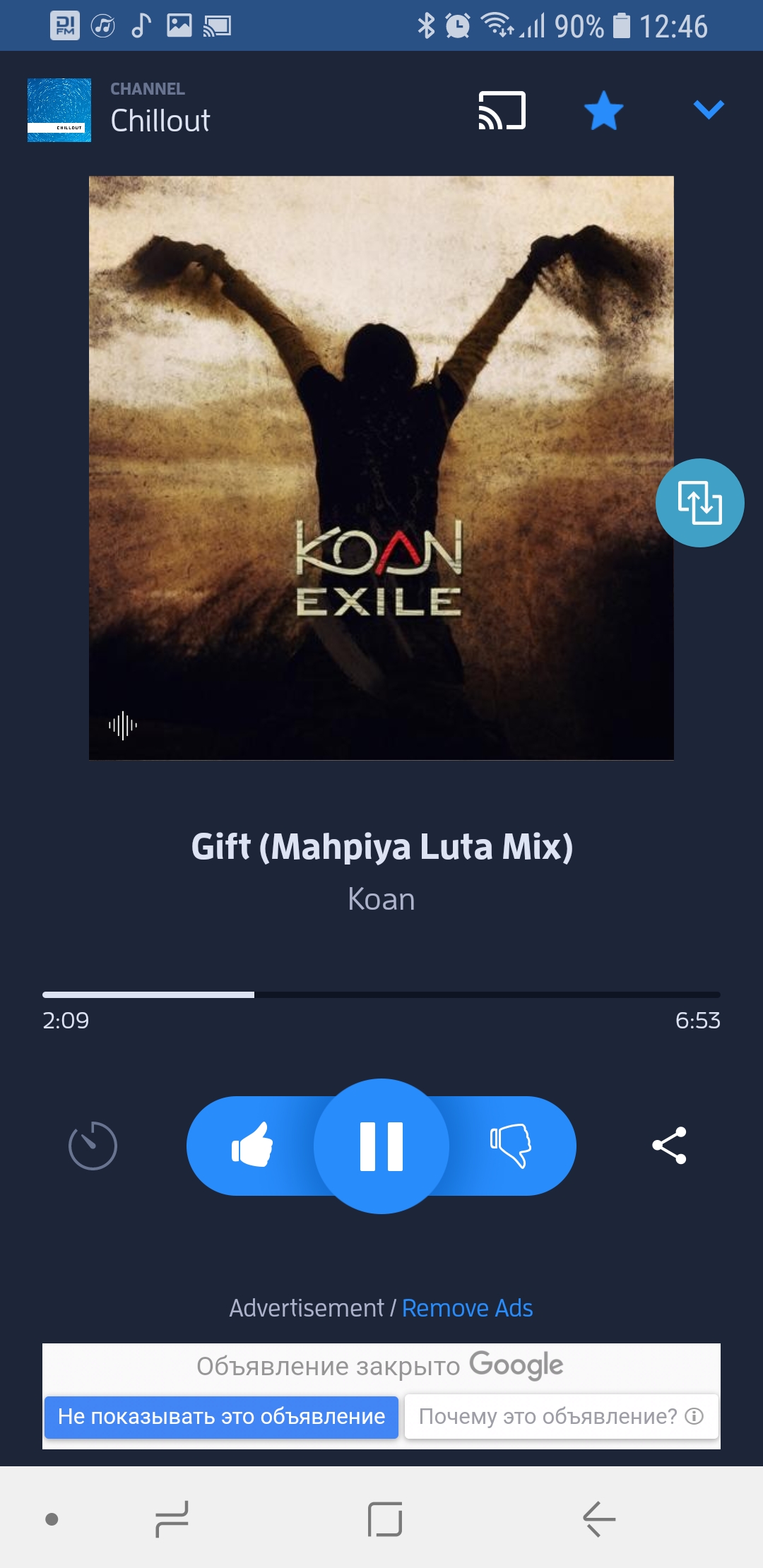Choose Не показывать это объявление
Image resolution: width=763 pixels, height=1568 pixels.
tap(221, 1417)
